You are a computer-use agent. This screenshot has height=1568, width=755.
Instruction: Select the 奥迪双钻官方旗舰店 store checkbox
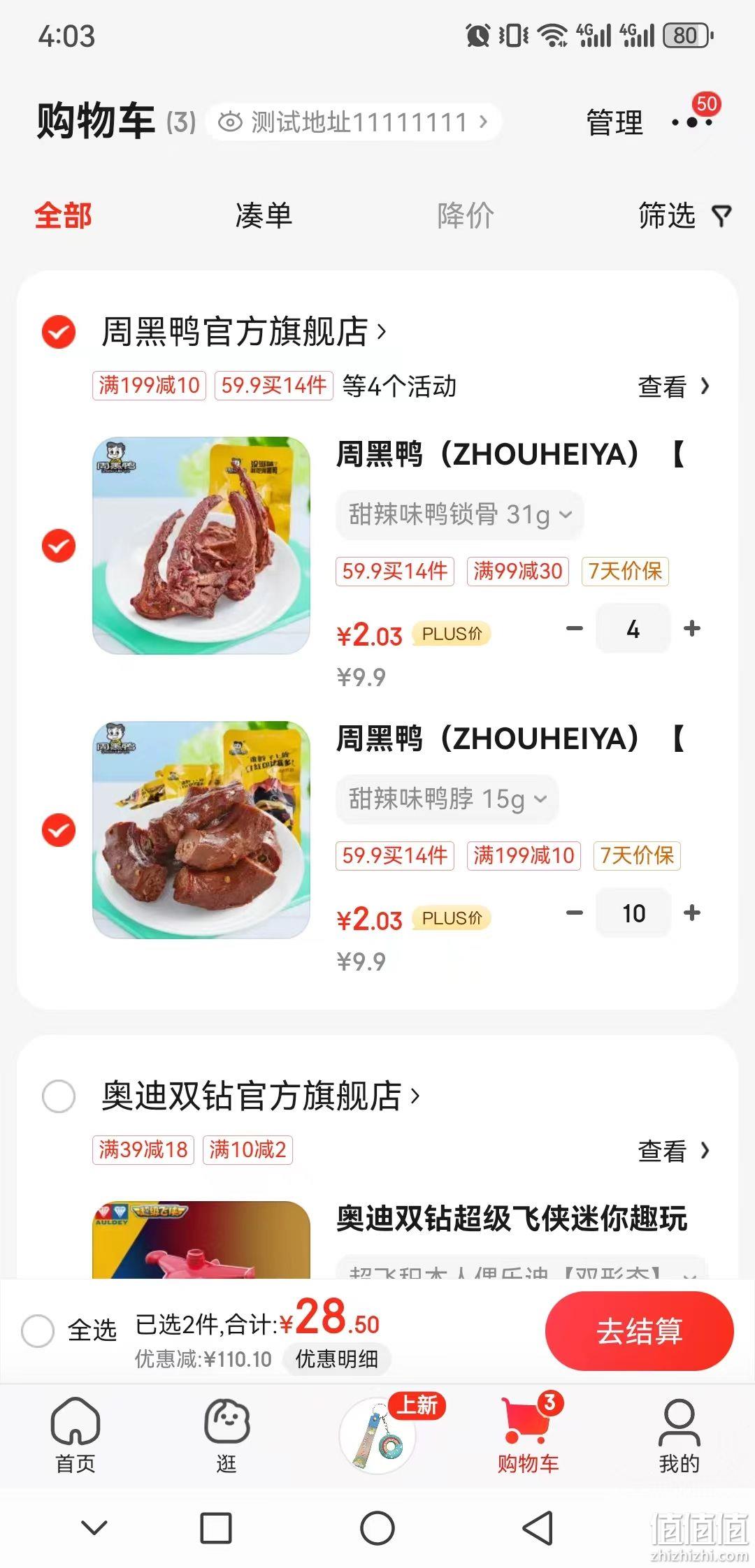pyautogui.click(x=59, y=1096)
